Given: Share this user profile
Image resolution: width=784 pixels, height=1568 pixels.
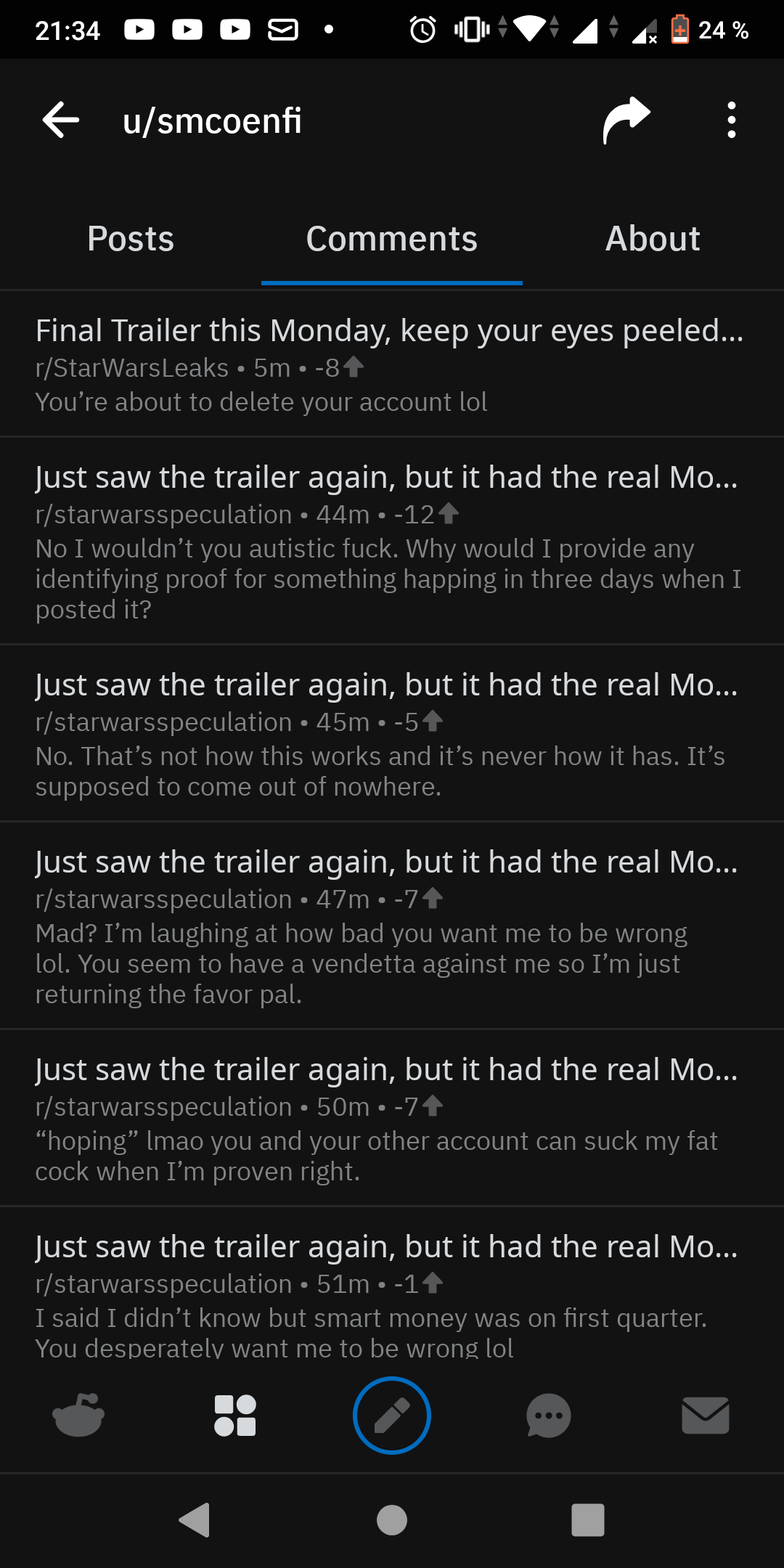Looking at the screenshot, I should click(626, 121).
